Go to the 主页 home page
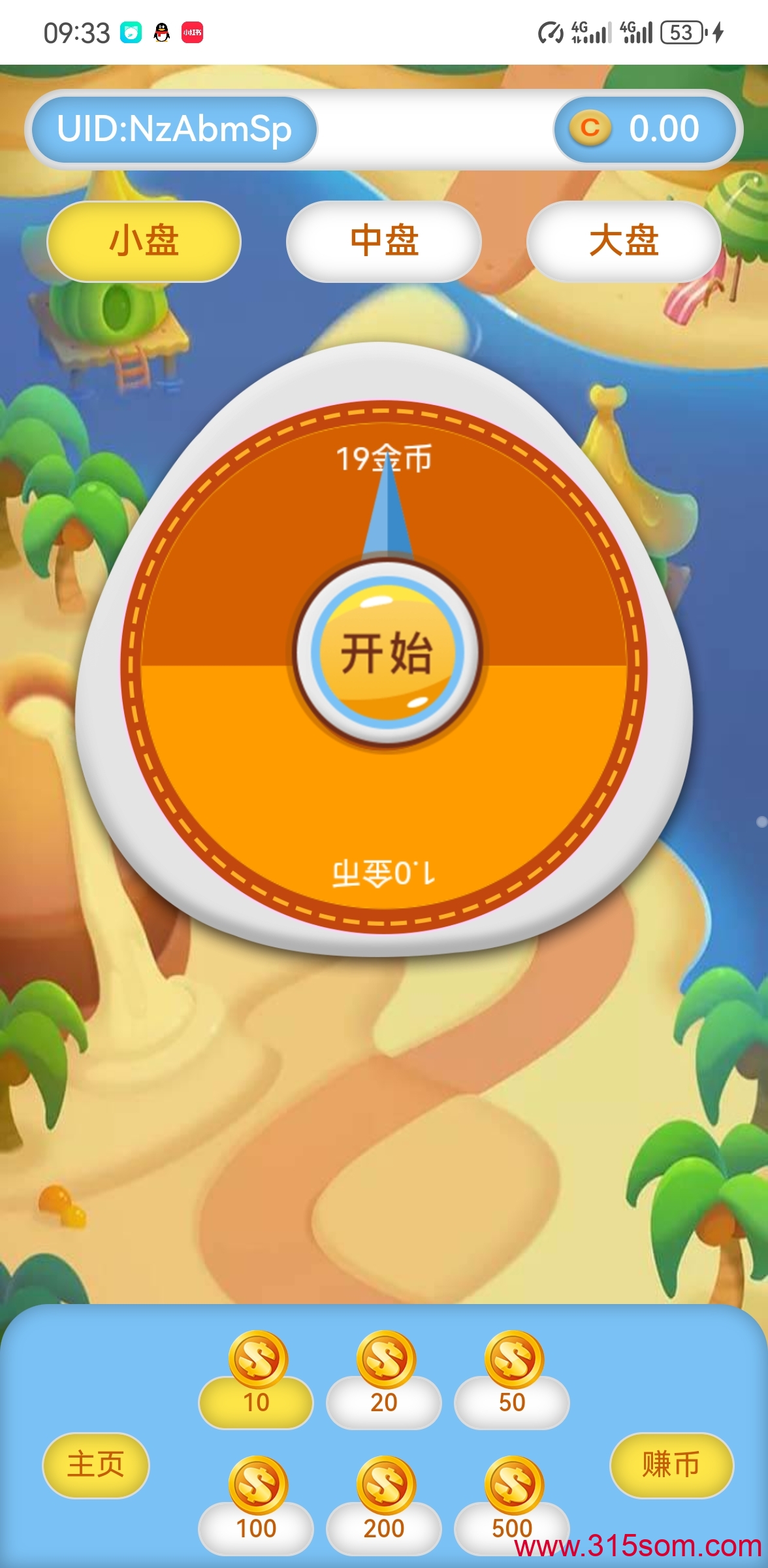This screenshot has width=768, height=1568. [x=96, y=1465]
